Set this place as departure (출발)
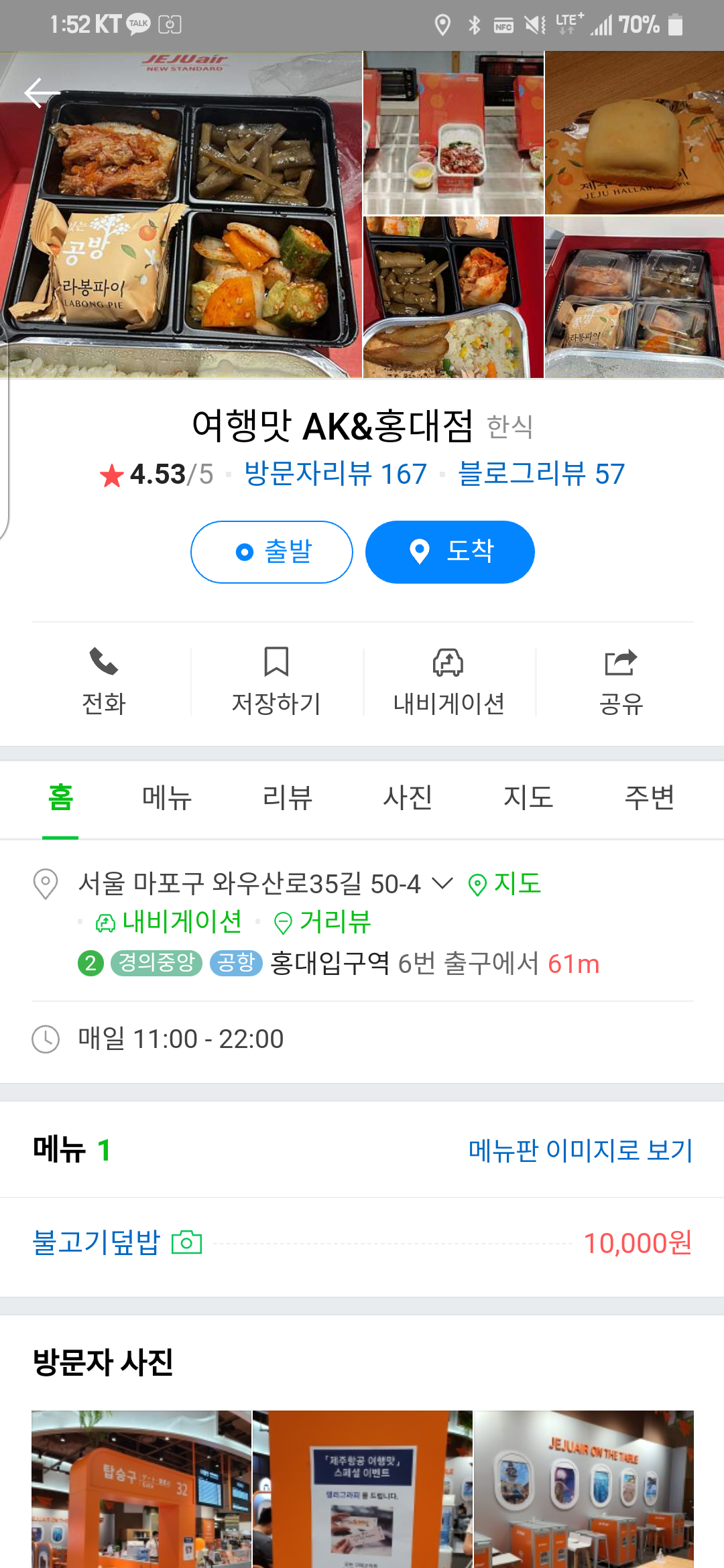 pyautogui.click(x=271, y=552)
